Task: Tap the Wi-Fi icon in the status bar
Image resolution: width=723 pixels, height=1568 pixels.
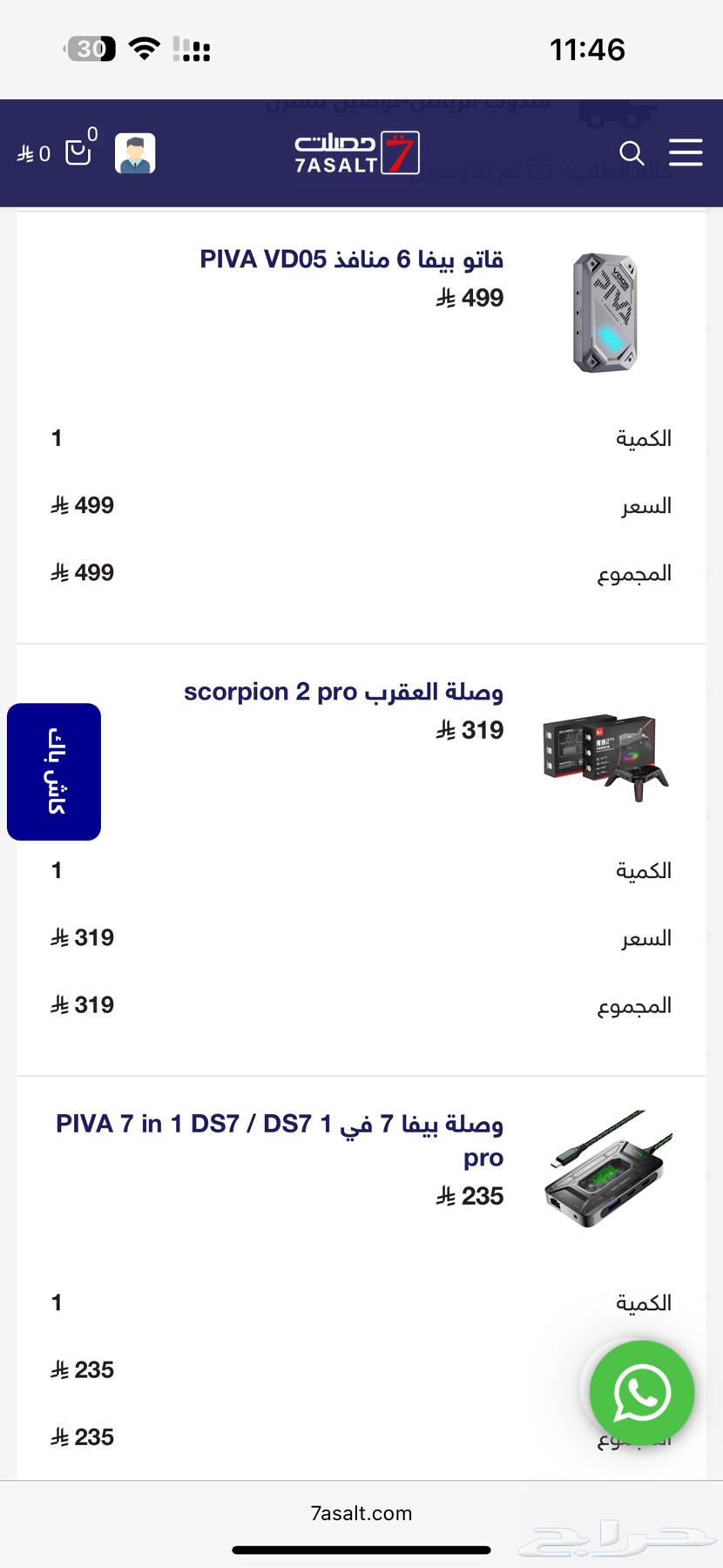Action: click(145, 48)
